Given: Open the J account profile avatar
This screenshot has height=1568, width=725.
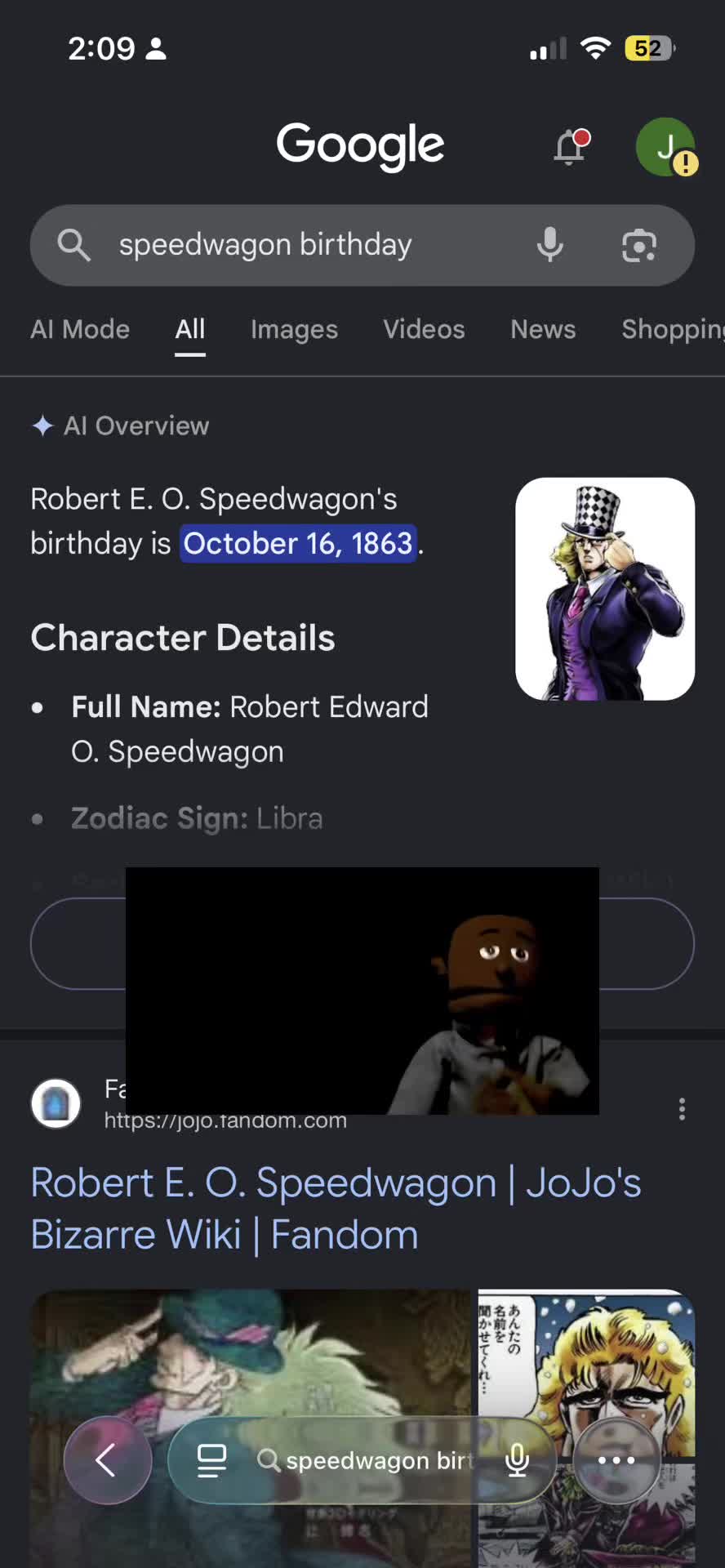Looking at the screenshot, I should (666, 147).
